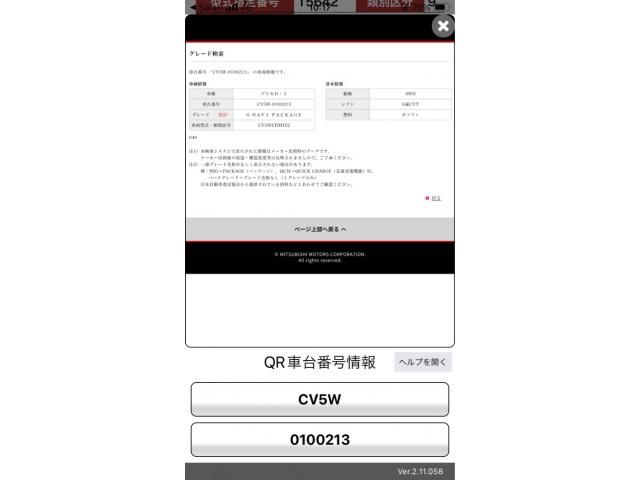Close the grade search popup
The width and height of the screenshot is (640, 480).
coord(443,27)
